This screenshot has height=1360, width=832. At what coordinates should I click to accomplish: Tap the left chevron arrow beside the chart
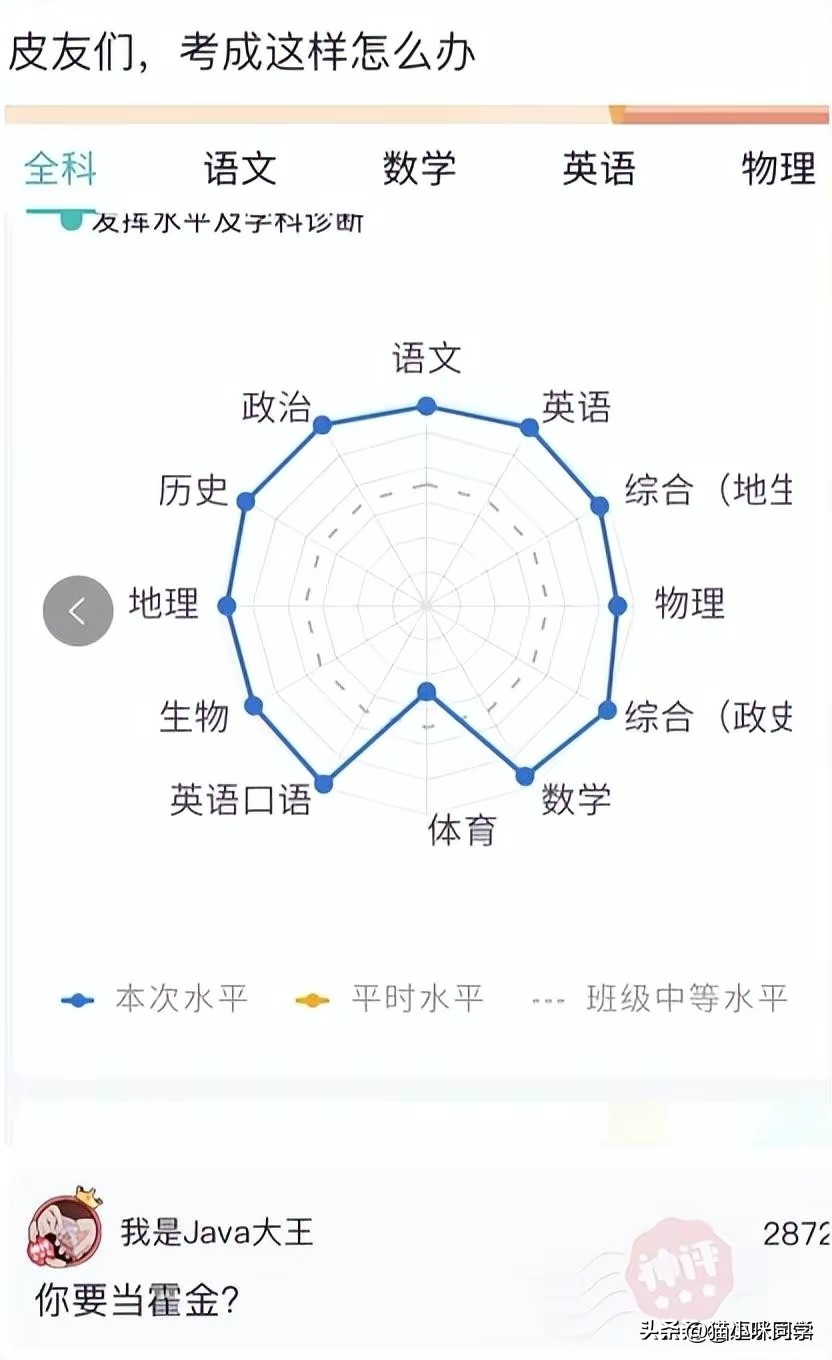click(77, 609)
